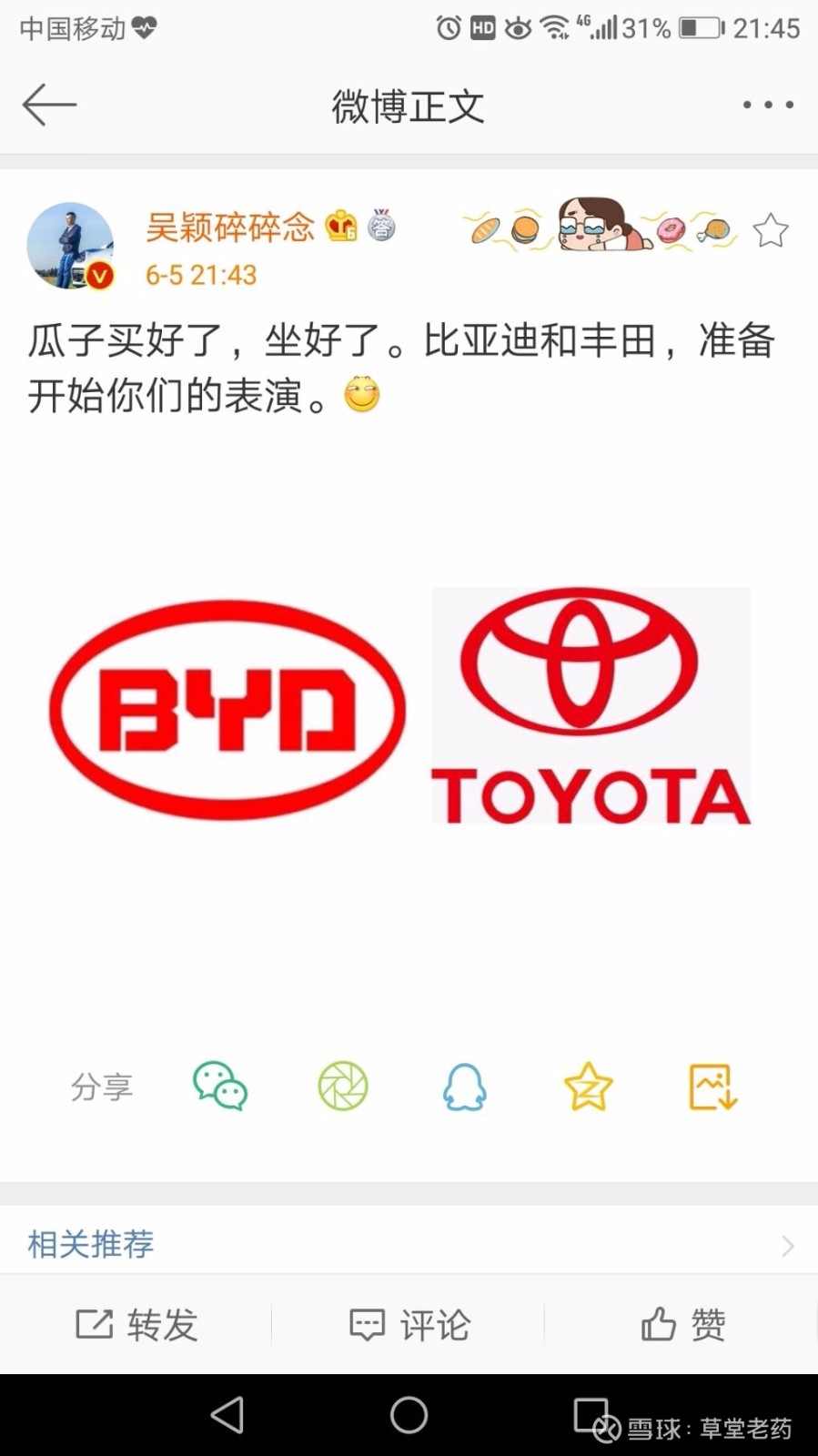818x1456 pixels.
Task: Share the post to WeChat
Action: [x=219, y=1087]
